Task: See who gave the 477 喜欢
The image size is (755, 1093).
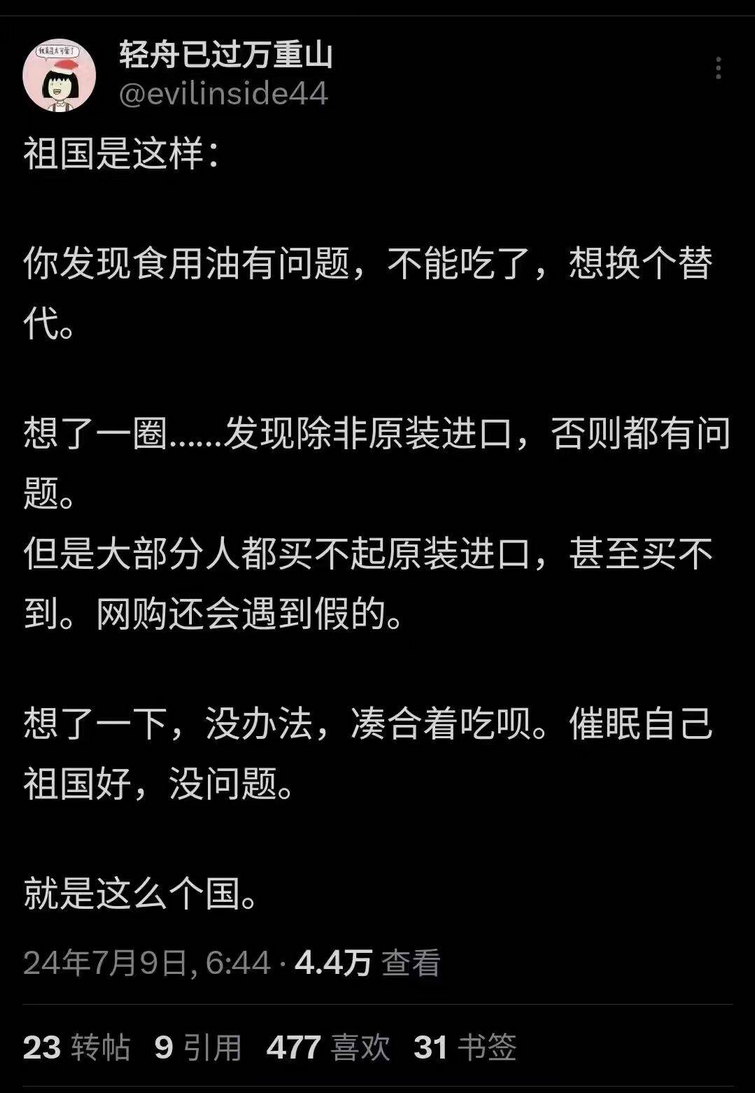Action: tap(326, 1047)
